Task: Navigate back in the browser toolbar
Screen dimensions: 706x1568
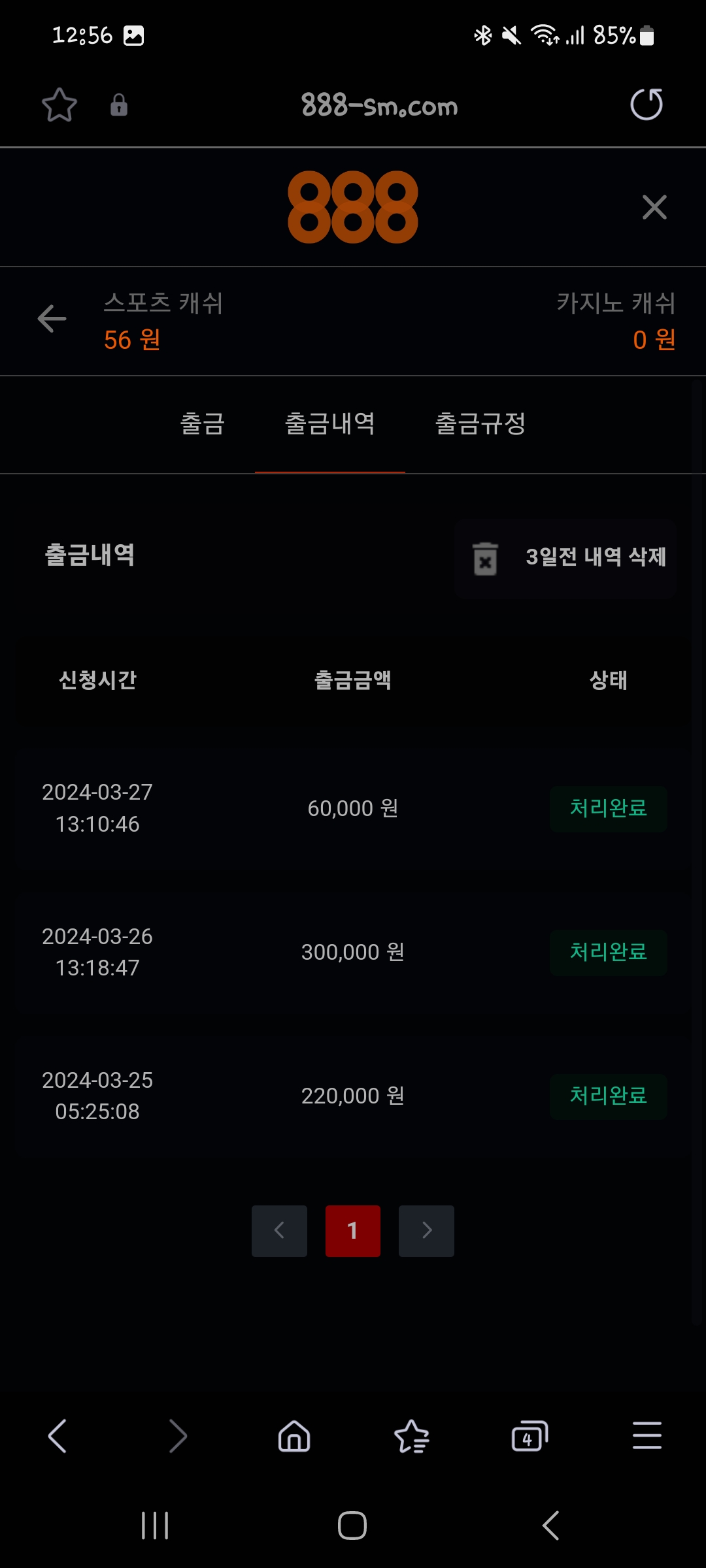Action: point(58,1436)
